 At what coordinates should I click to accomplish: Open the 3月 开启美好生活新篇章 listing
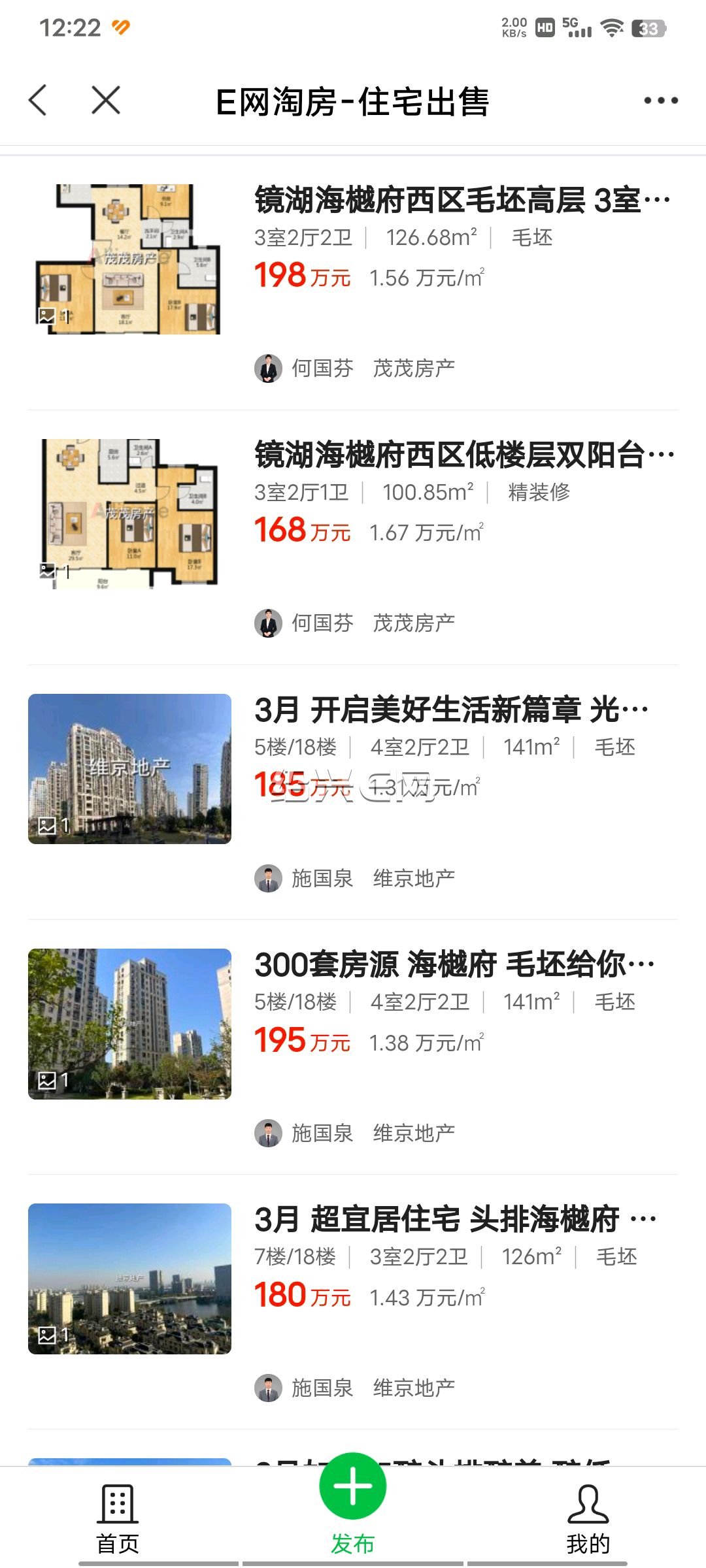coord(353,792)
